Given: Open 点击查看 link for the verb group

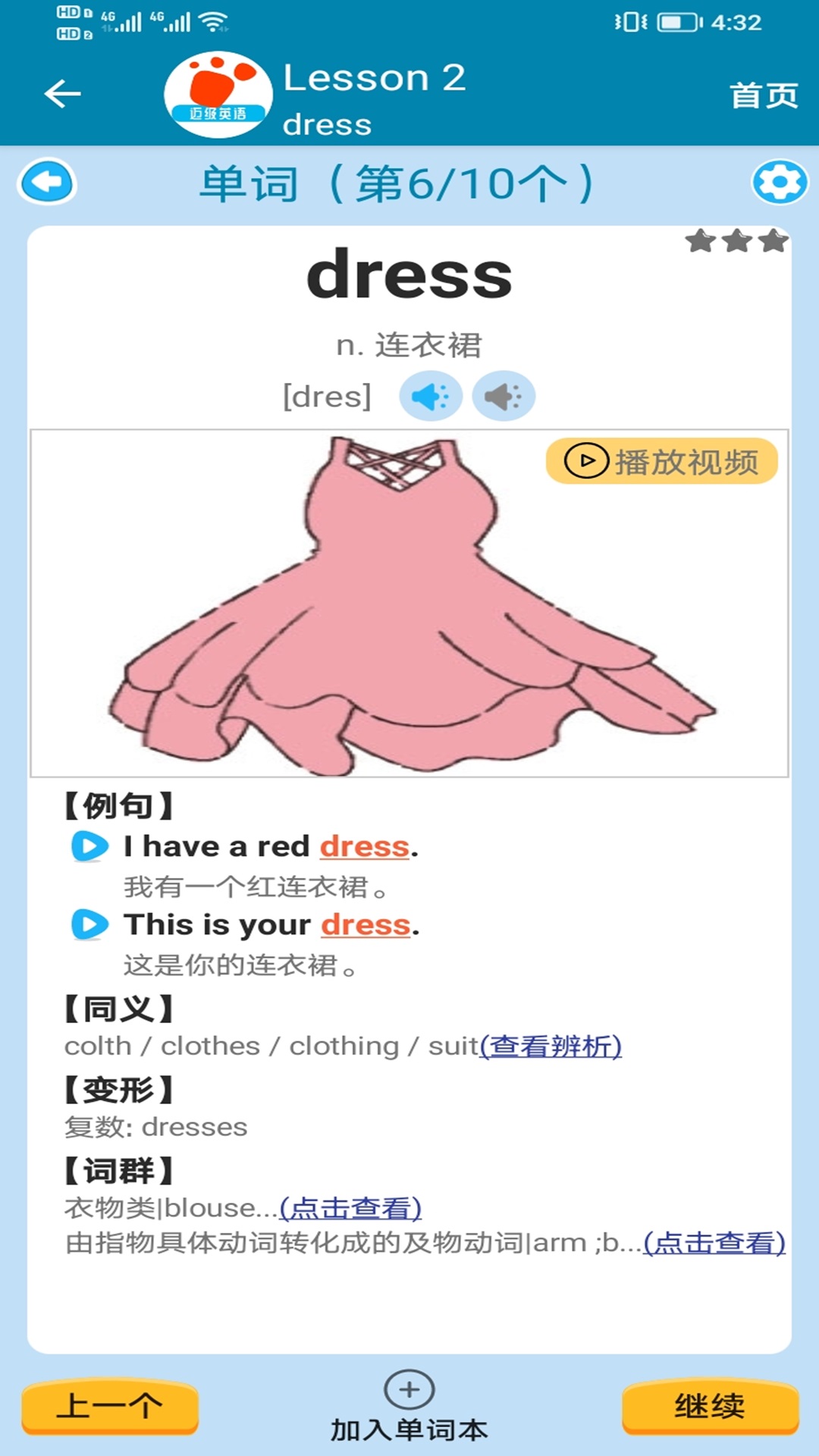Looking at the screenshot, I should tap(714, 1243).
